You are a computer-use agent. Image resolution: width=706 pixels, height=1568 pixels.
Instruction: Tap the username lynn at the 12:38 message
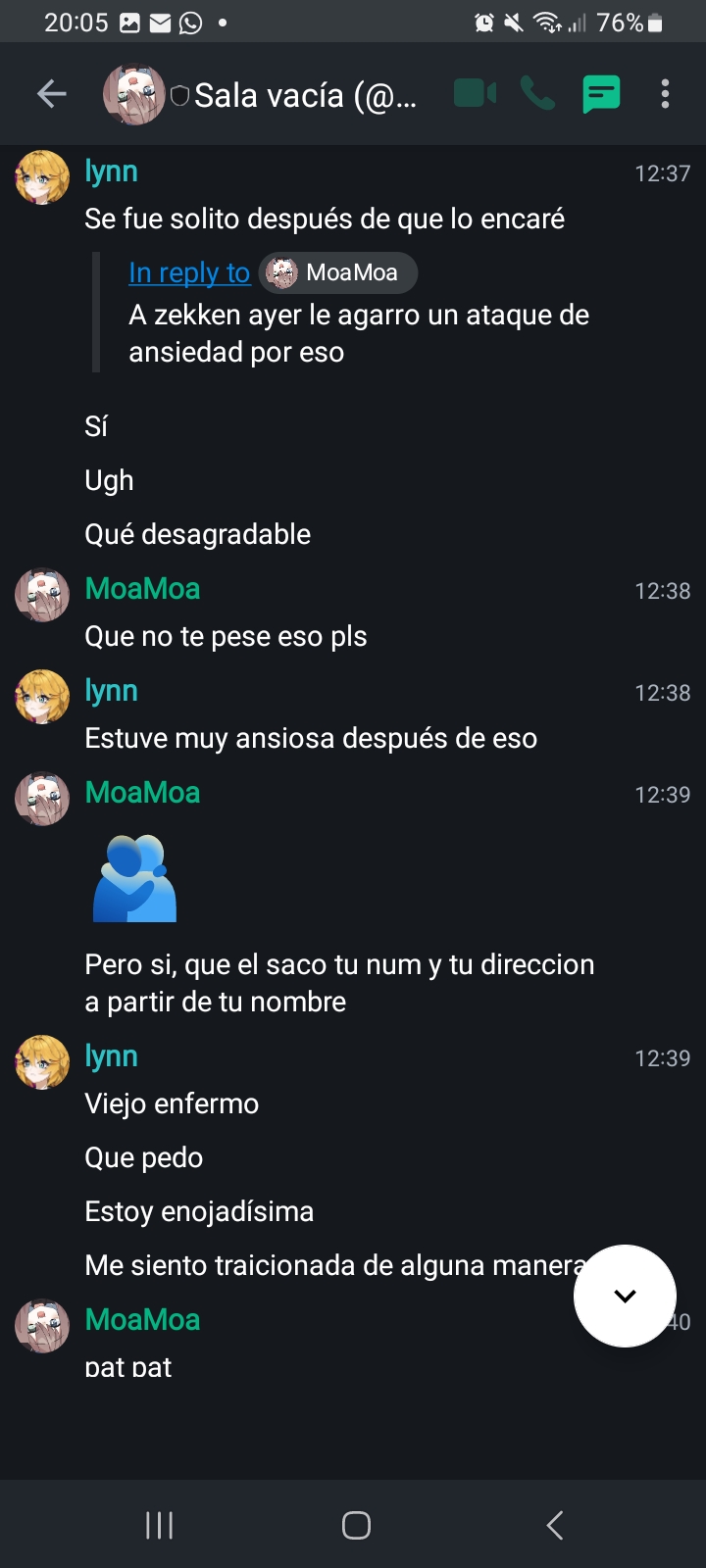click(x=111, y=691)
